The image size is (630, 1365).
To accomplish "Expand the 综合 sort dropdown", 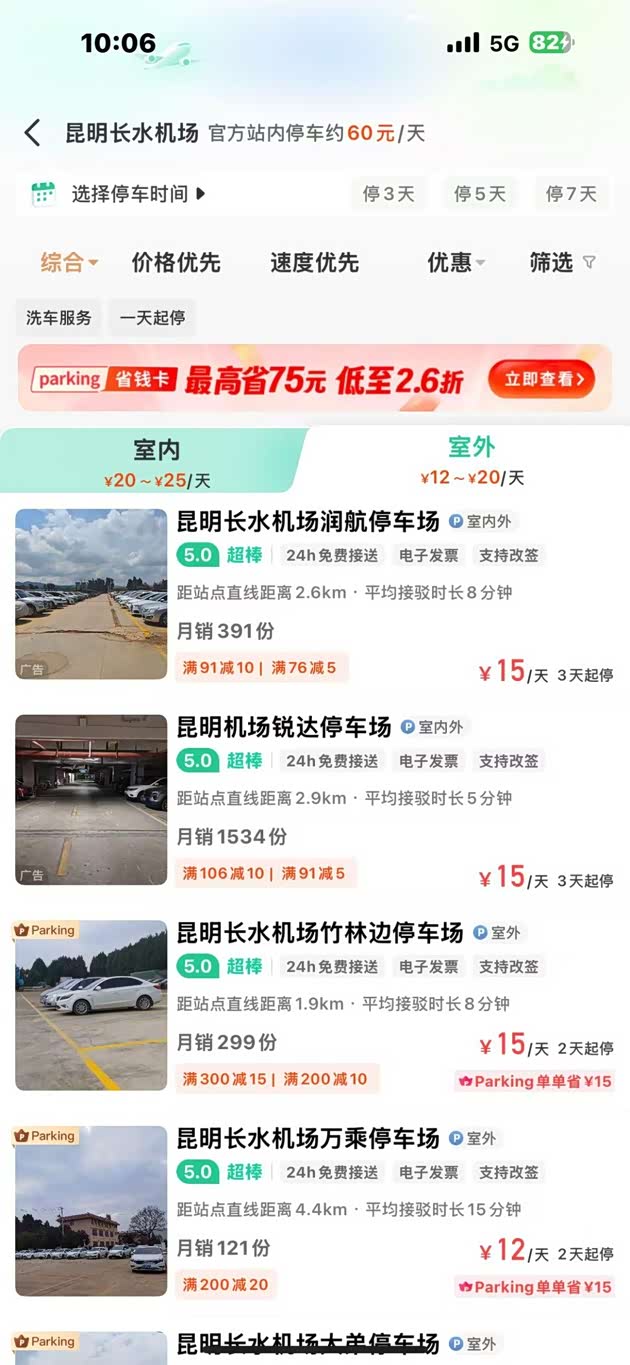I will (69, 263).
